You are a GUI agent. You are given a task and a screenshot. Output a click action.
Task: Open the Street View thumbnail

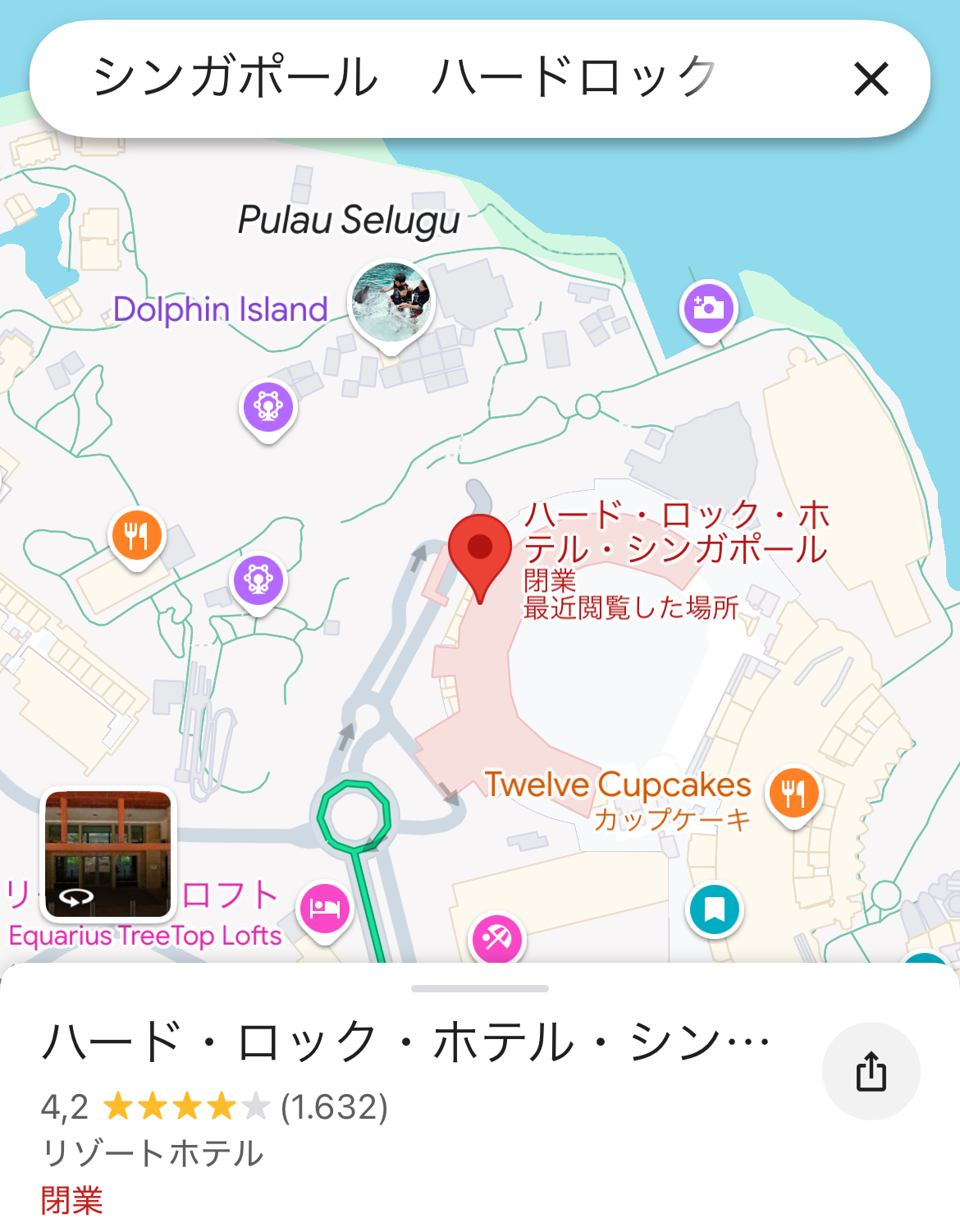click(x=108, y=854)
